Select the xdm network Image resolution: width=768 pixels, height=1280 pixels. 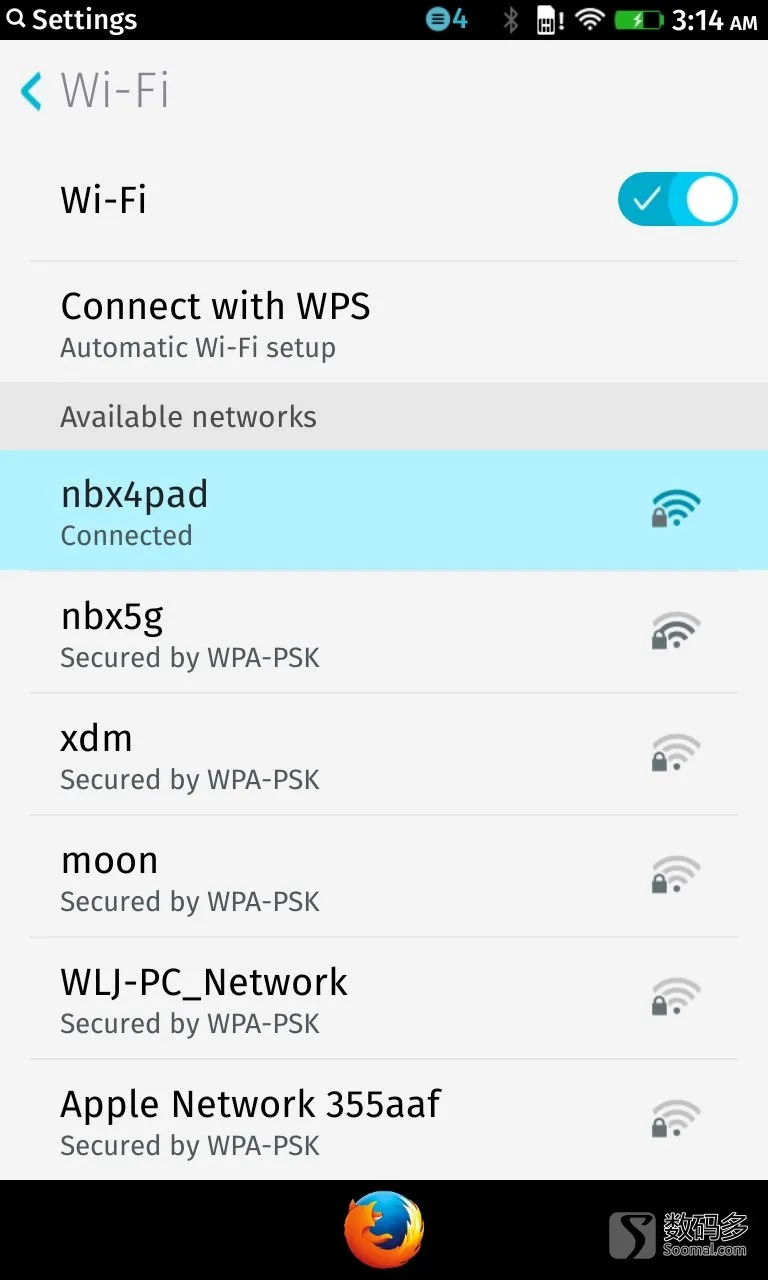(383, 755)
